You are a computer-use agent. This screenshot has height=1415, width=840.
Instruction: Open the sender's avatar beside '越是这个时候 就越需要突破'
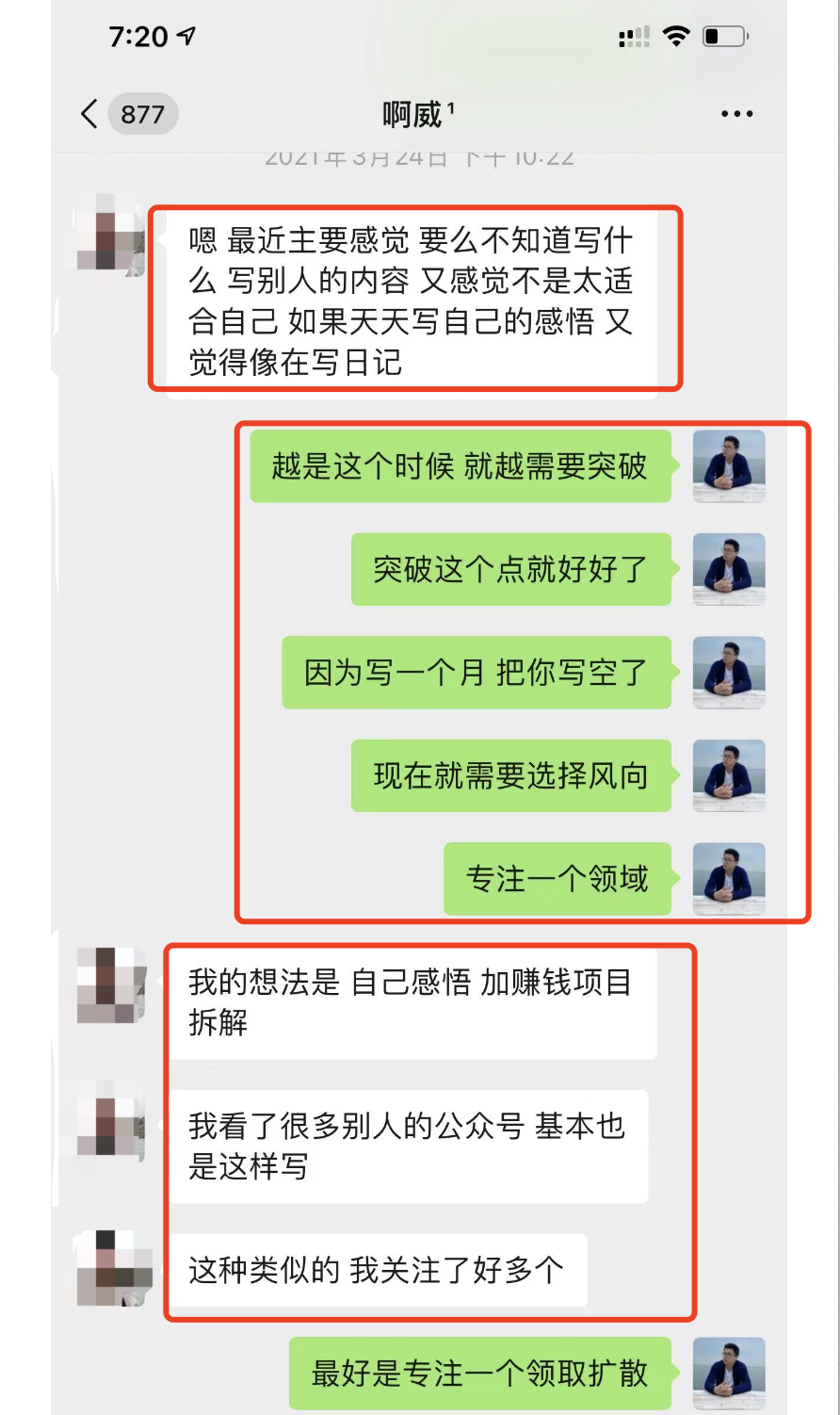click(729, 466)
